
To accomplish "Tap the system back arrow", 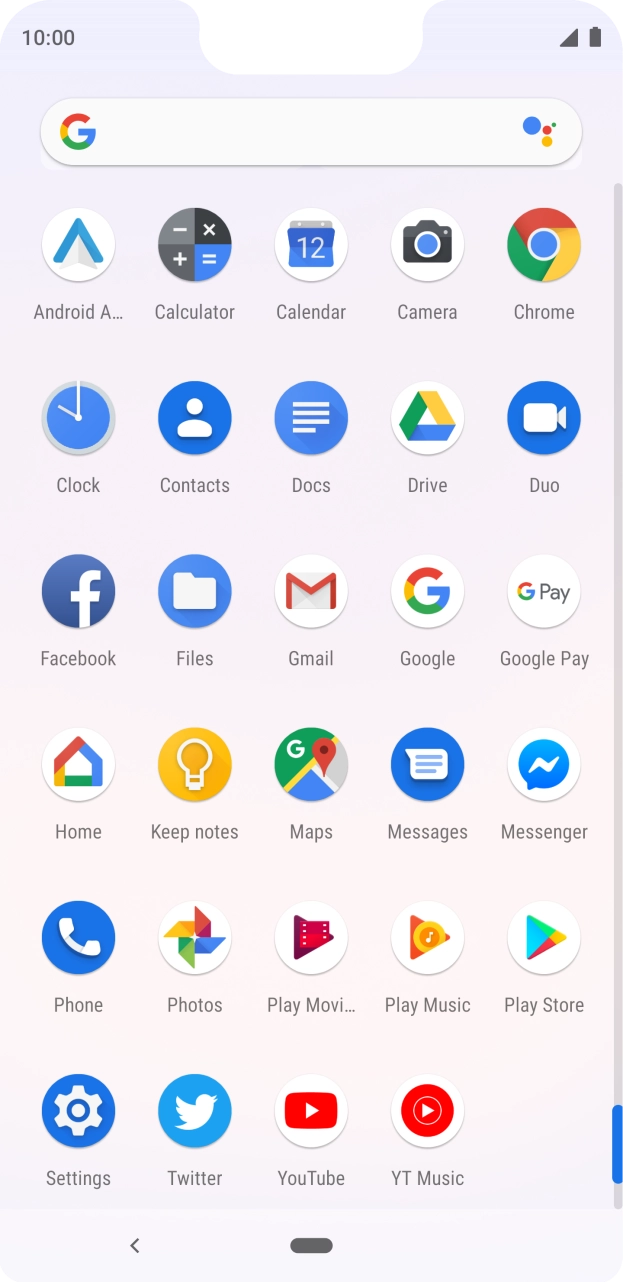I will [x=135, y=1245].
